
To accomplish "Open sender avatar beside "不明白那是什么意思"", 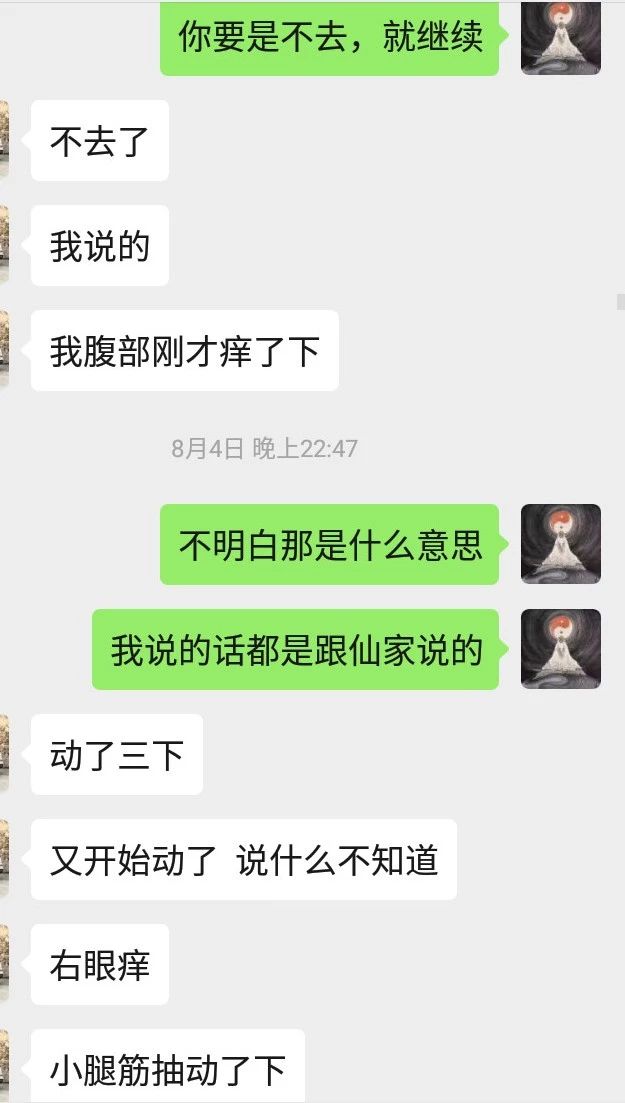I will pos(561,544).
